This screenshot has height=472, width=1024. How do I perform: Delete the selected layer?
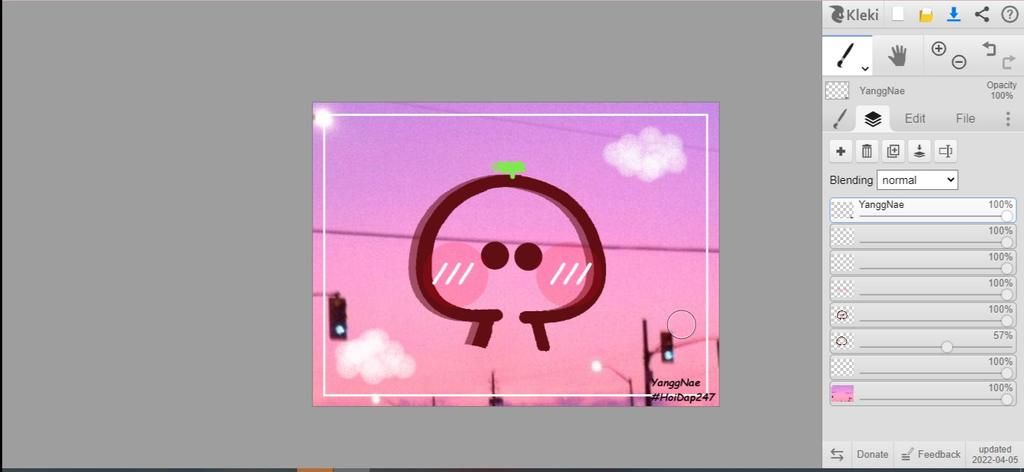pyautogui.click(x=867, y=151)
